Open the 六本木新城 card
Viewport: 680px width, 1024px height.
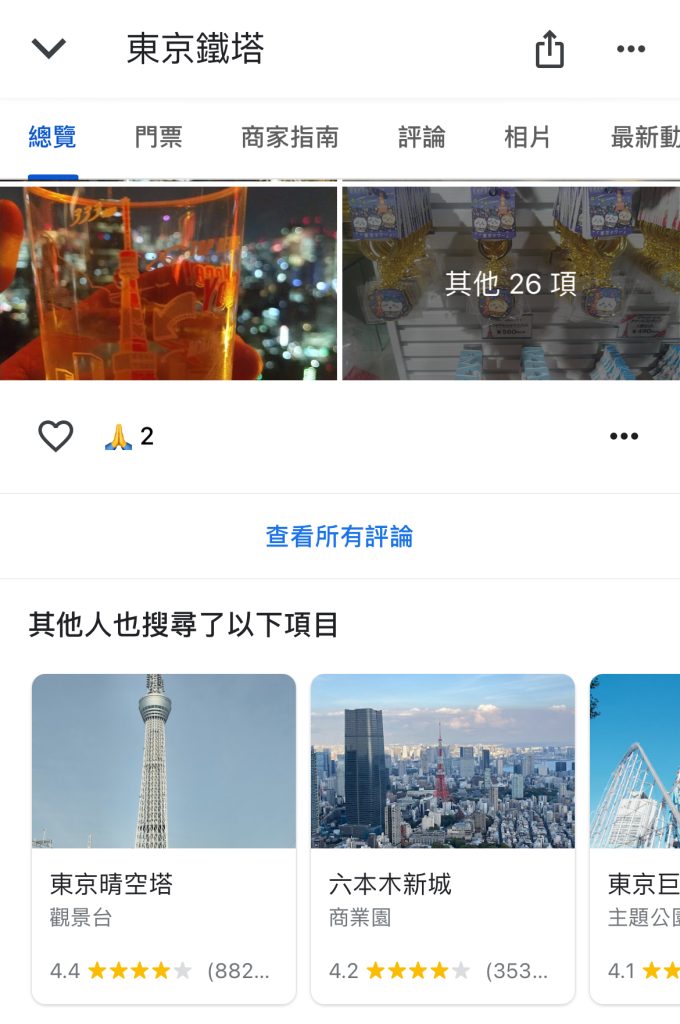coord(442,838)
